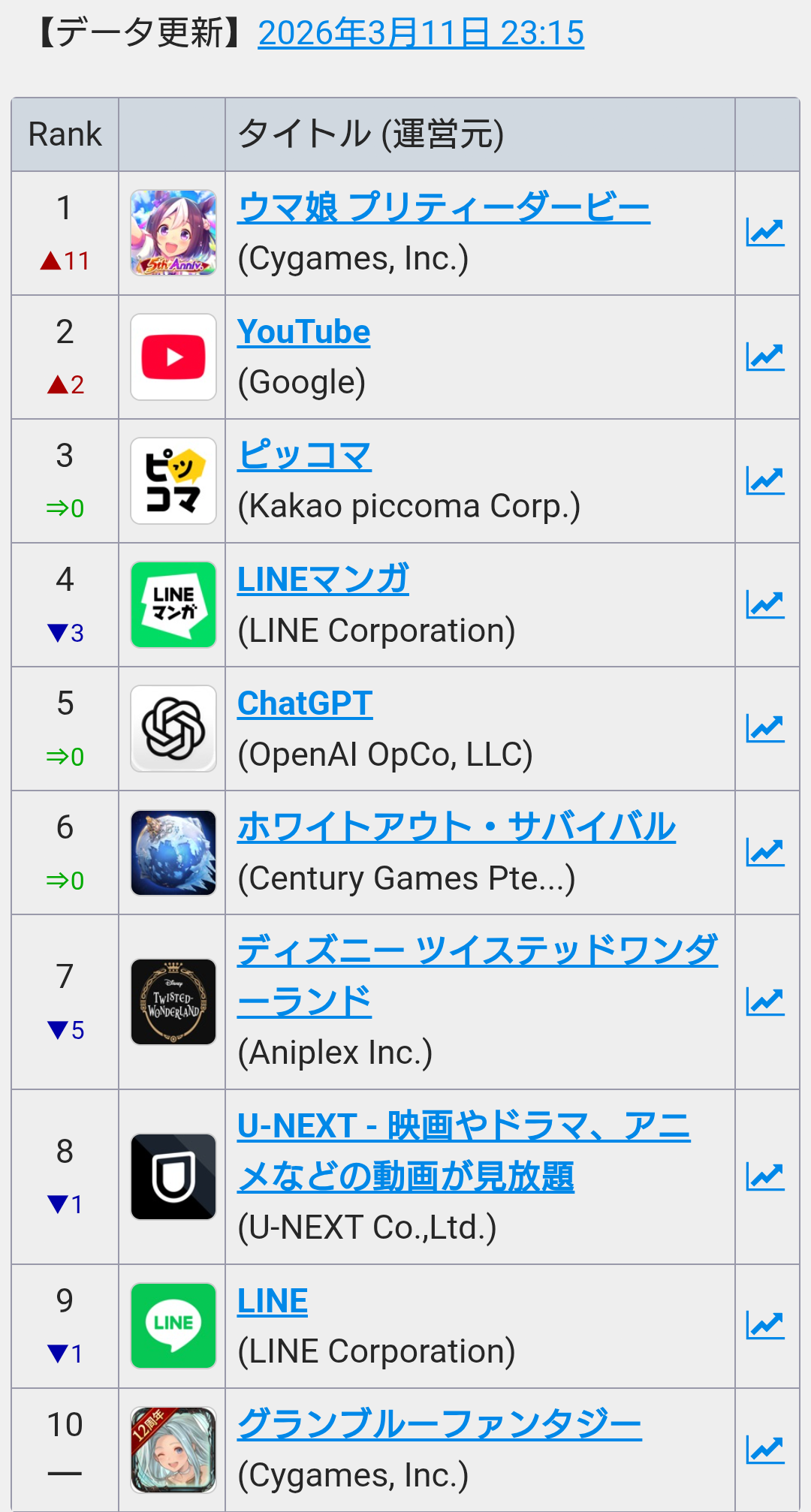Open グランブルーファンタジー title link
811x1512 pixels.
439,1424
